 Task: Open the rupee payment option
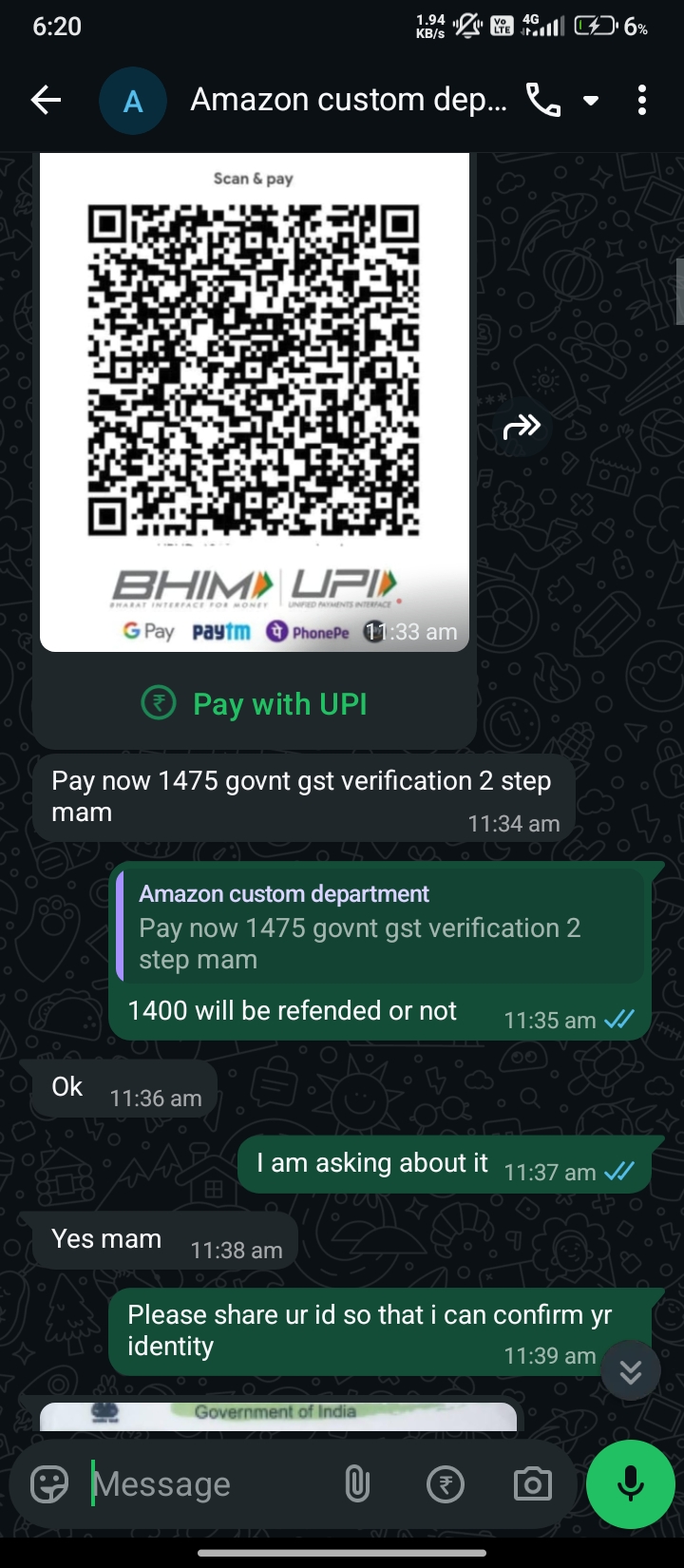(x=445, y=1483)
